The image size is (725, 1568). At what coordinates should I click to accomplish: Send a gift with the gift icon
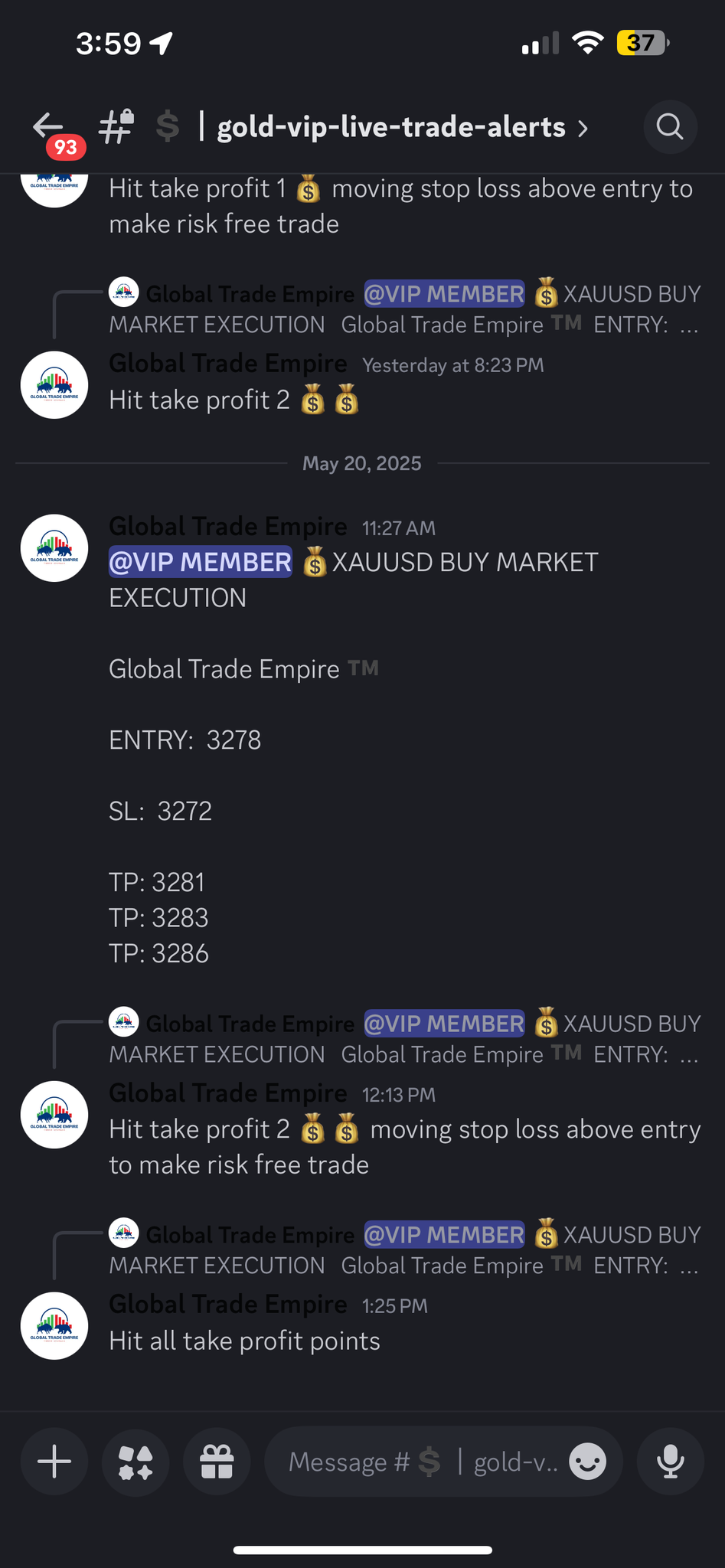click(x=217, y=1462)
